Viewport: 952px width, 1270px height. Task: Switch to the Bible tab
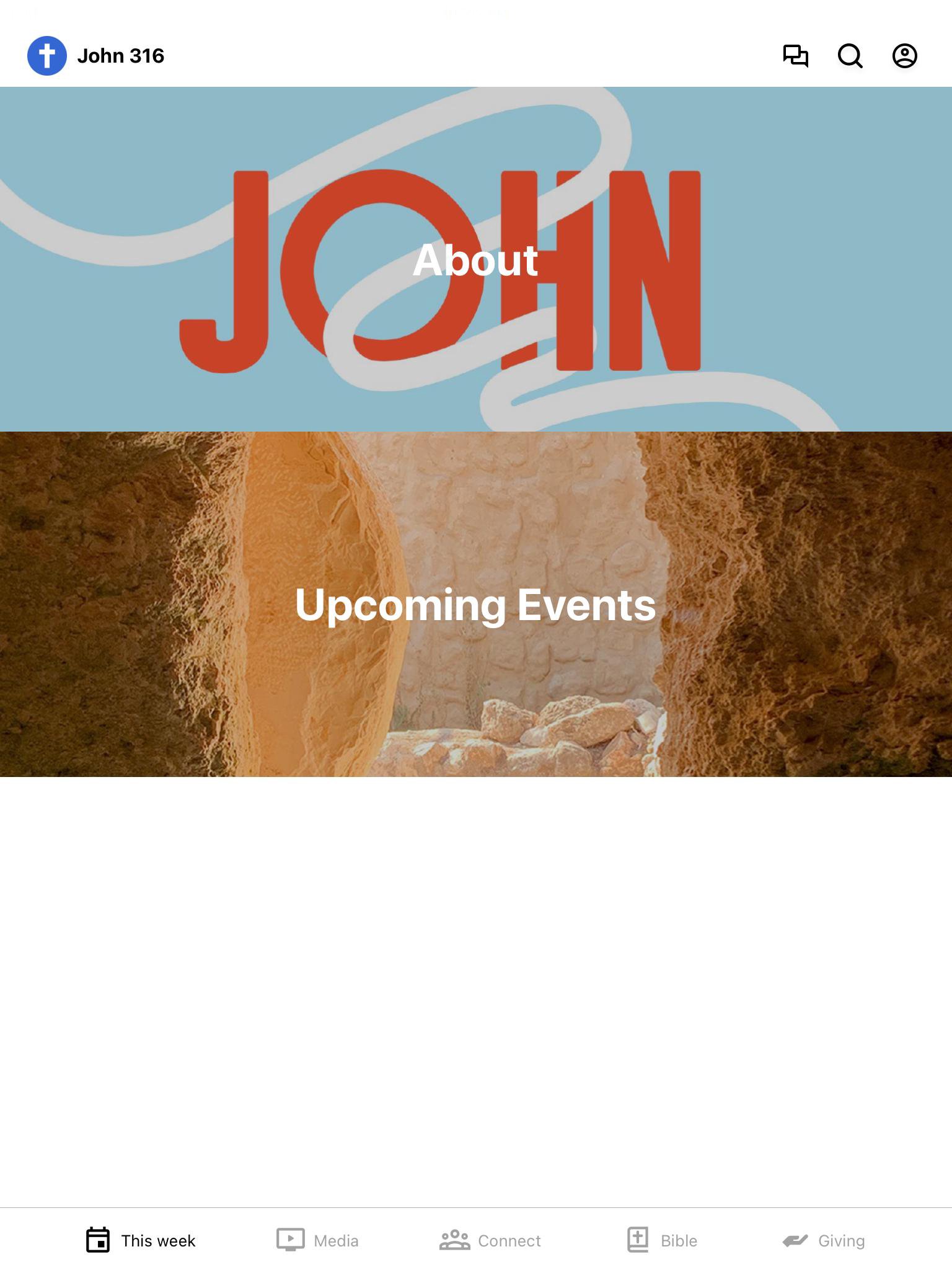coord(662,1240)
